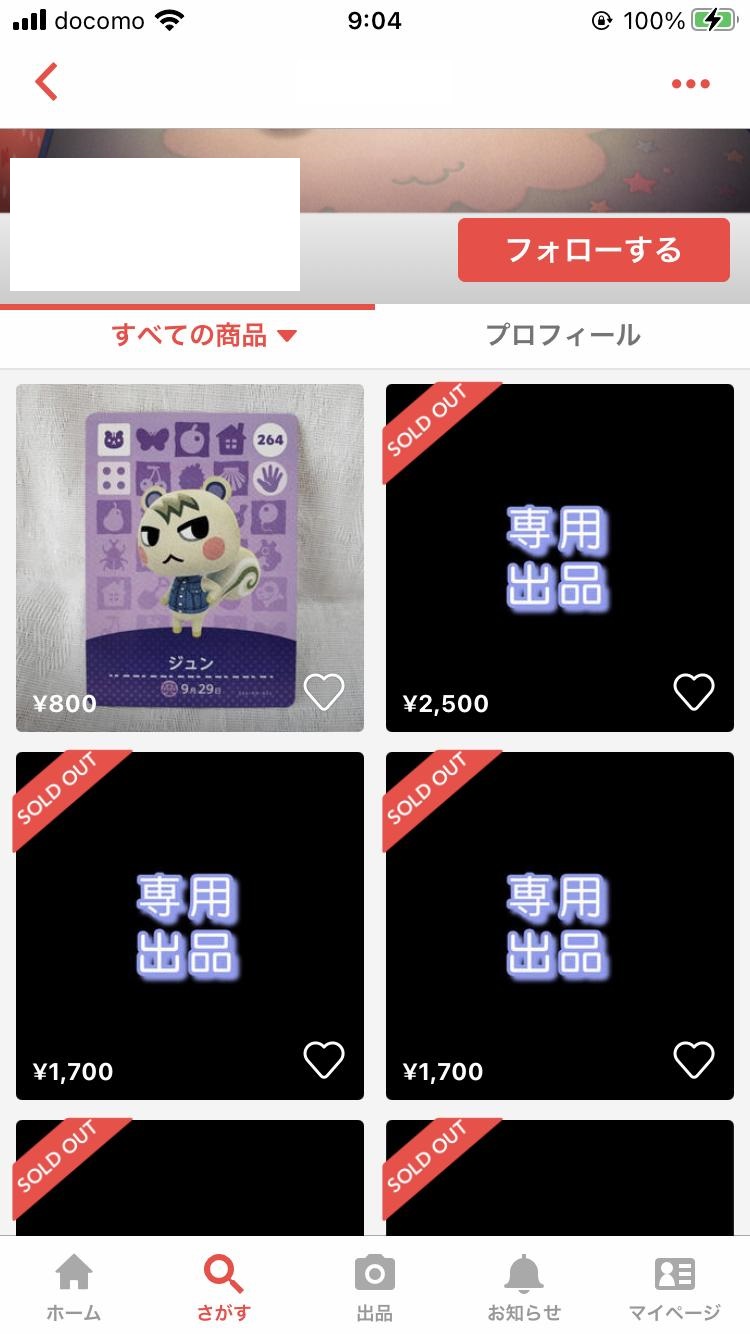750x1334 pixels.
Task: Switch to the プロフィール tab
Action: tap(562, 335)
